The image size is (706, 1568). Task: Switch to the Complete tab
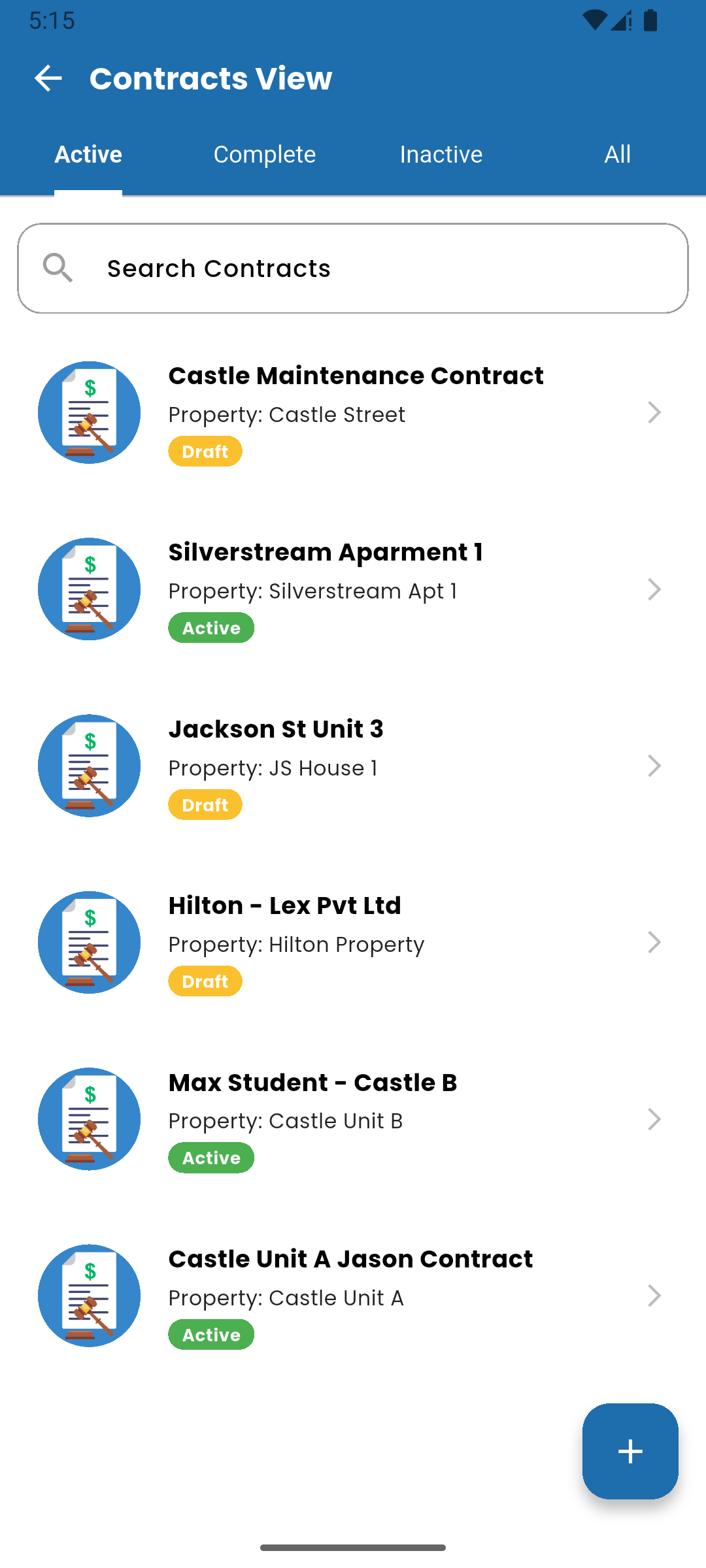point(265,155)
